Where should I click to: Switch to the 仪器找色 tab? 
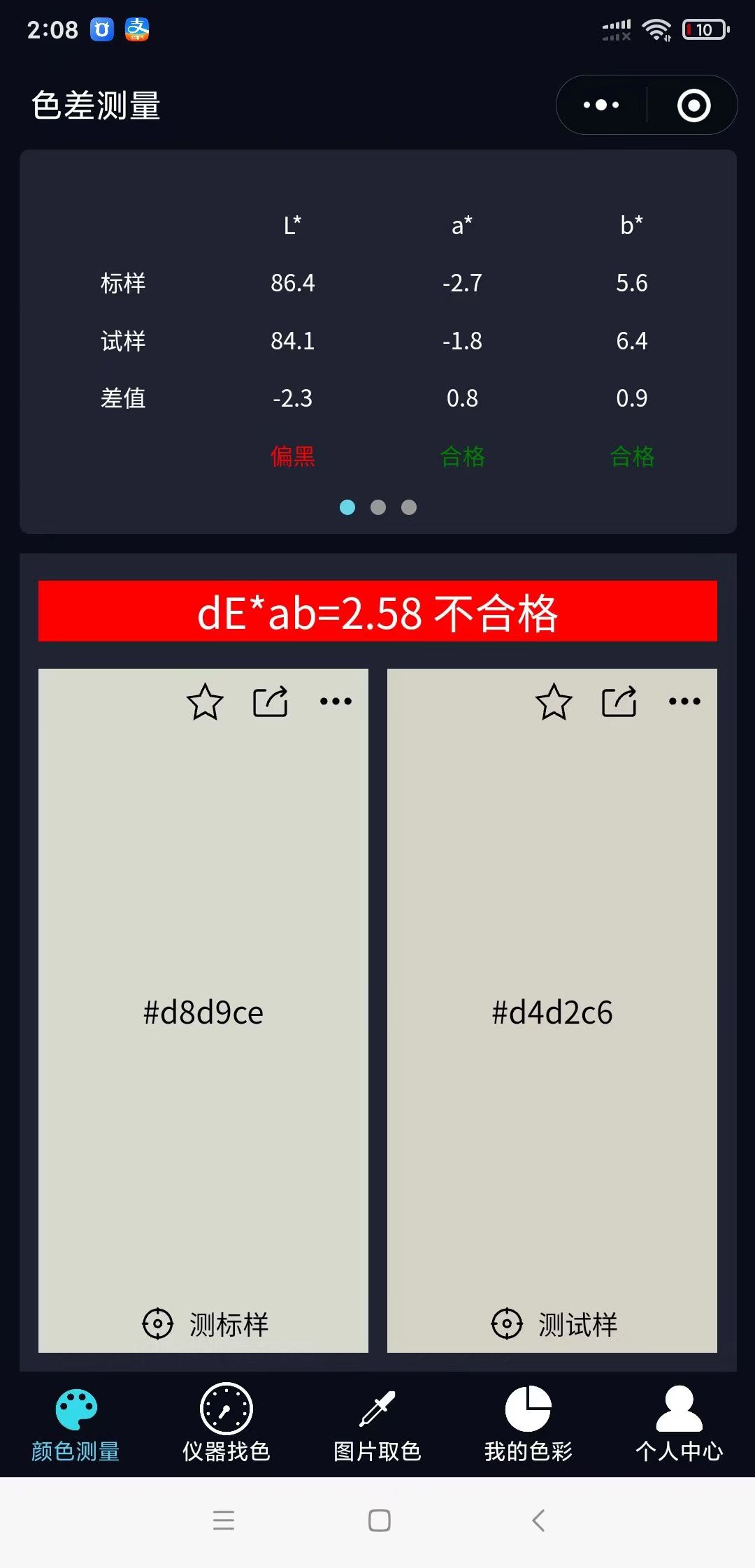(226, 1423)
